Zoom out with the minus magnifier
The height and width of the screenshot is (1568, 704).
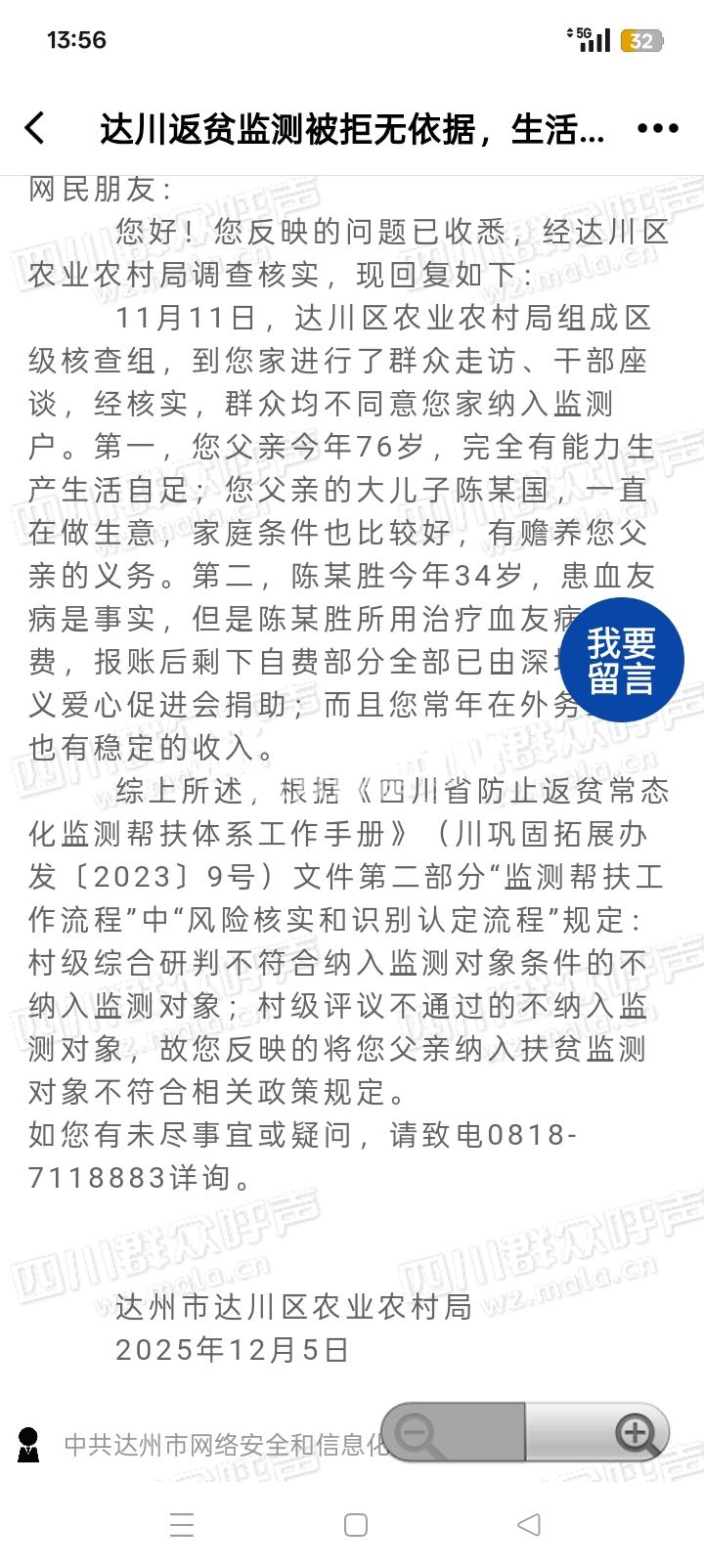tap(420, 1434)
